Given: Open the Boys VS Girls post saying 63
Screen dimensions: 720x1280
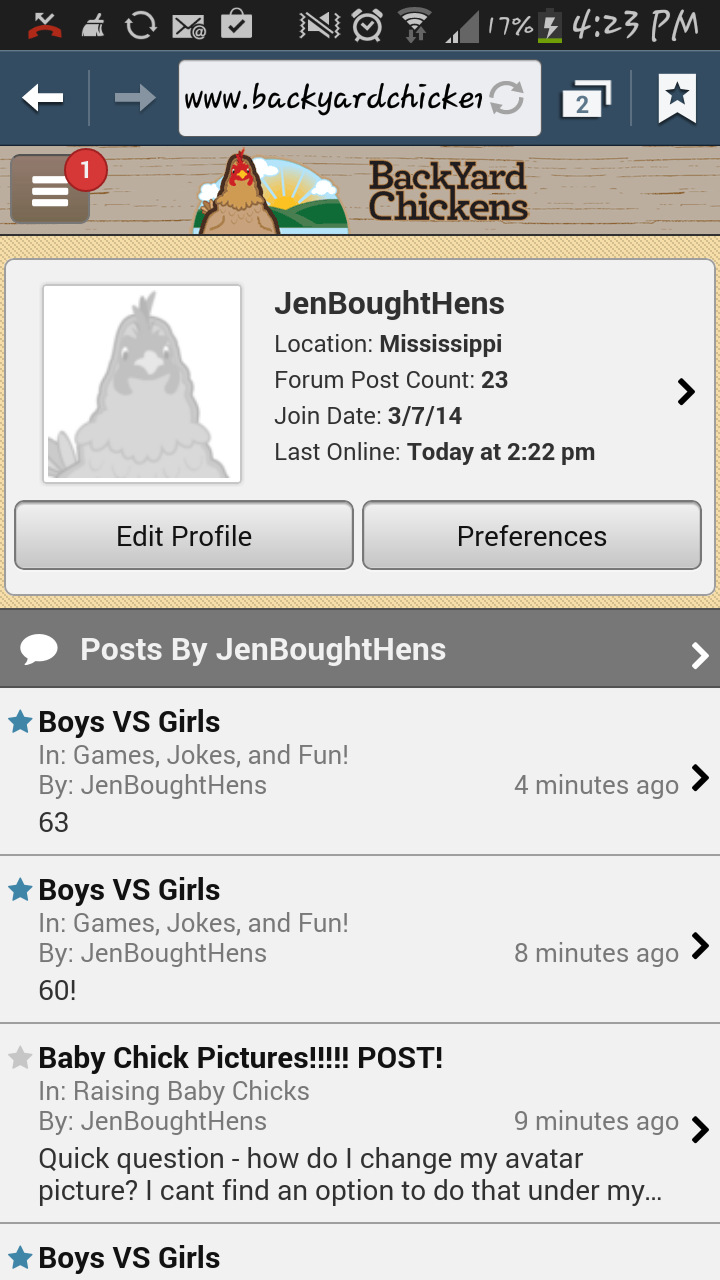Looking at the screenshot, I should point(360,771).
